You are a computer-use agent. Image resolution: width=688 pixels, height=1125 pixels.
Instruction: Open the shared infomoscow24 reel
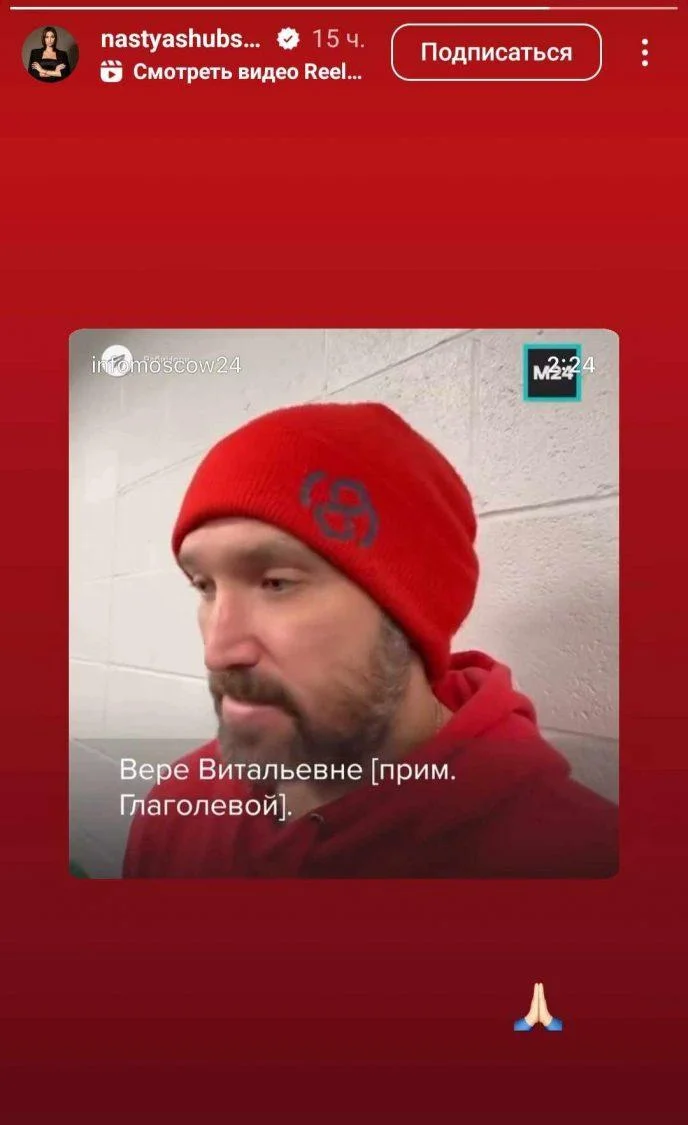point(343,603)
